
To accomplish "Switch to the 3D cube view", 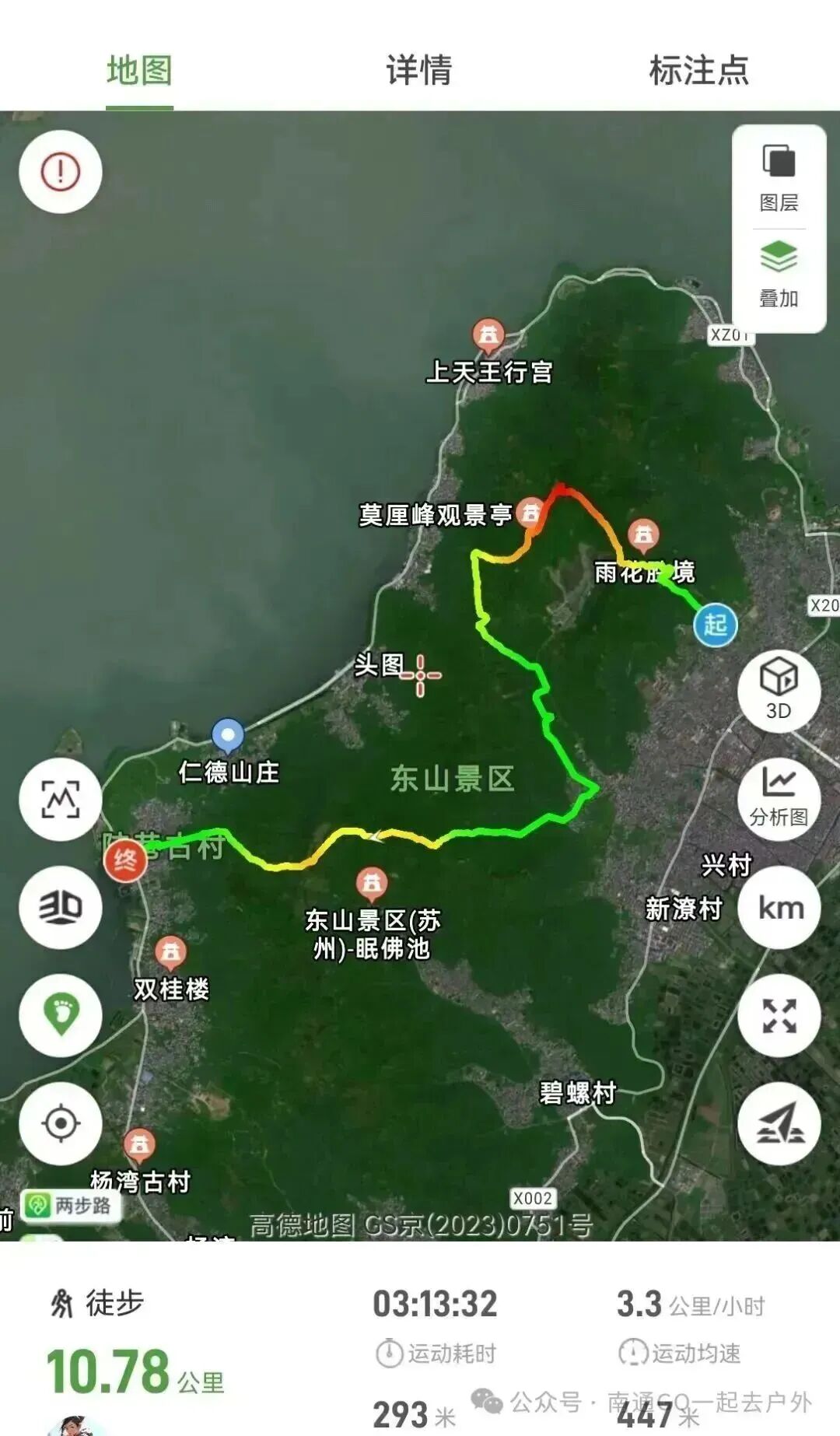I will click(x=779, y=689).
